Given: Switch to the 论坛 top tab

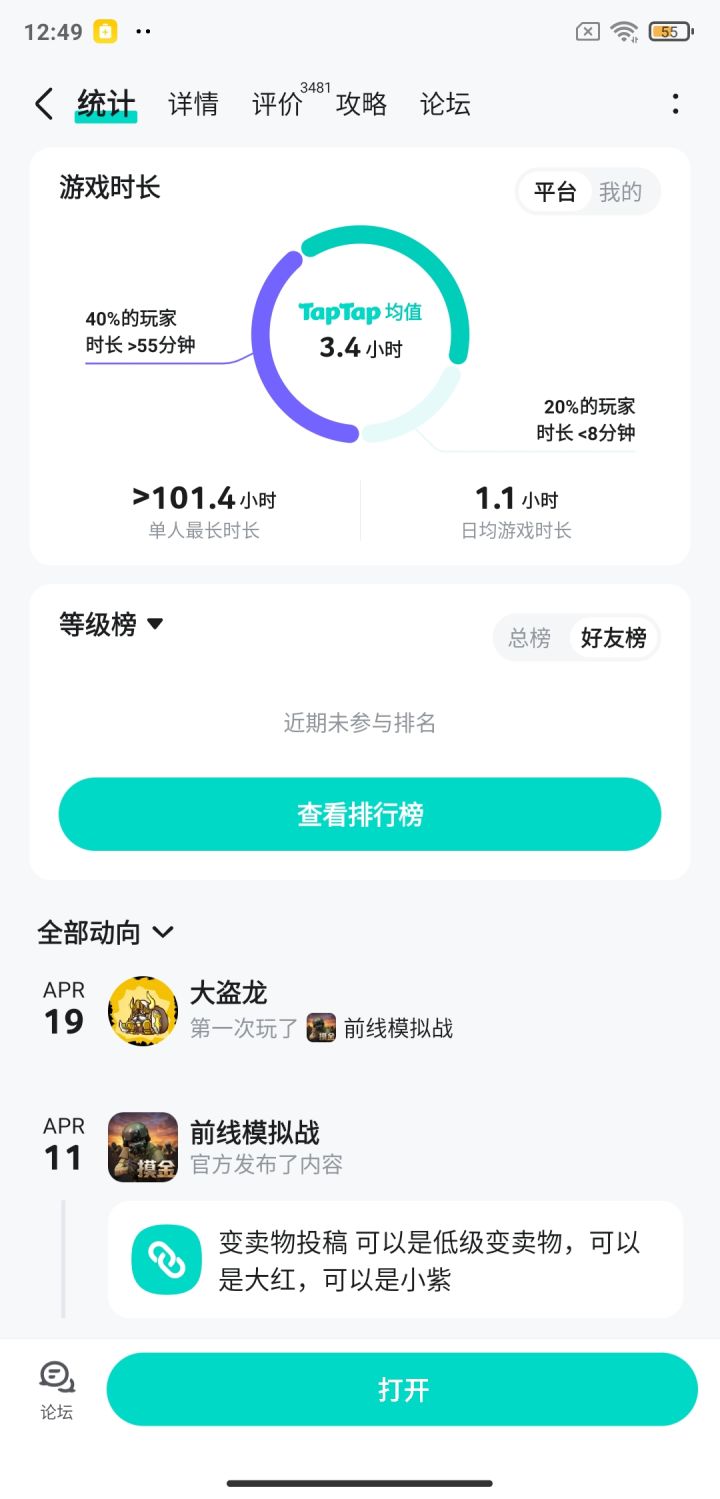Looking at the screenshot, I should [x=445, y=104].
